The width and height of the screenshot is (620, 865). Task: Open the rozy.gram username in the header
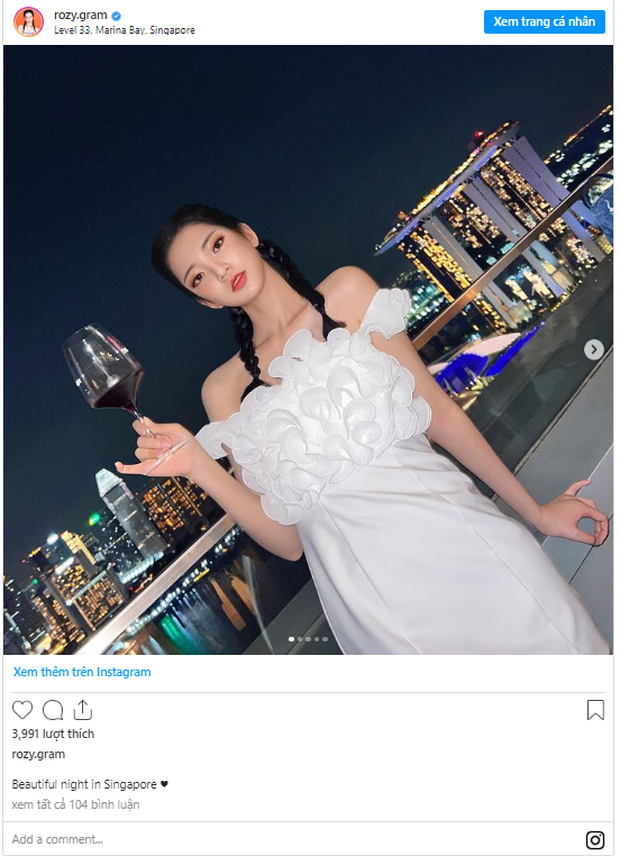(x=80, y=15)
